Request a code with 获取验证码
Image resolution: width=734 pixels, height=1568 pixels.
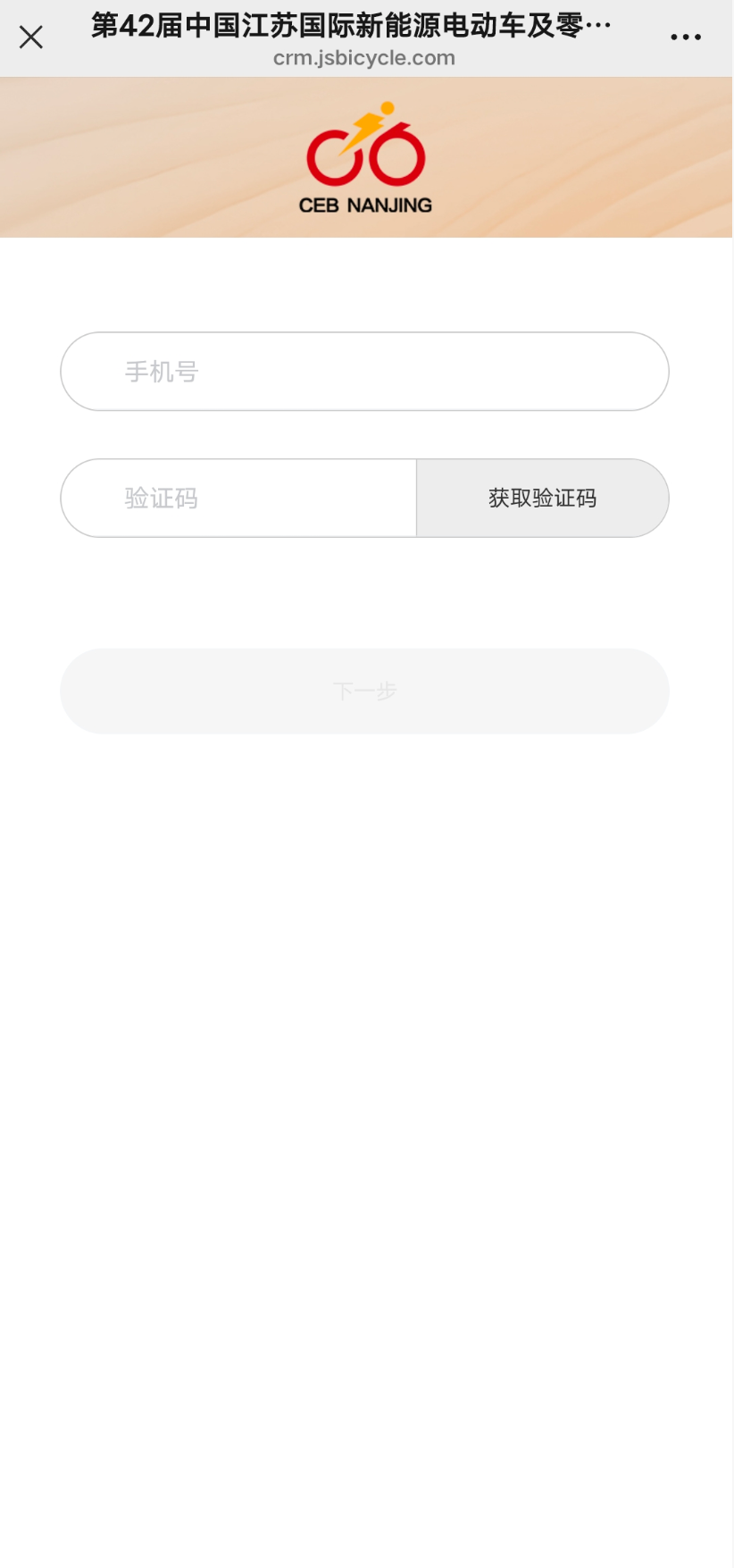pyautogui.click(x=543, y=499)
